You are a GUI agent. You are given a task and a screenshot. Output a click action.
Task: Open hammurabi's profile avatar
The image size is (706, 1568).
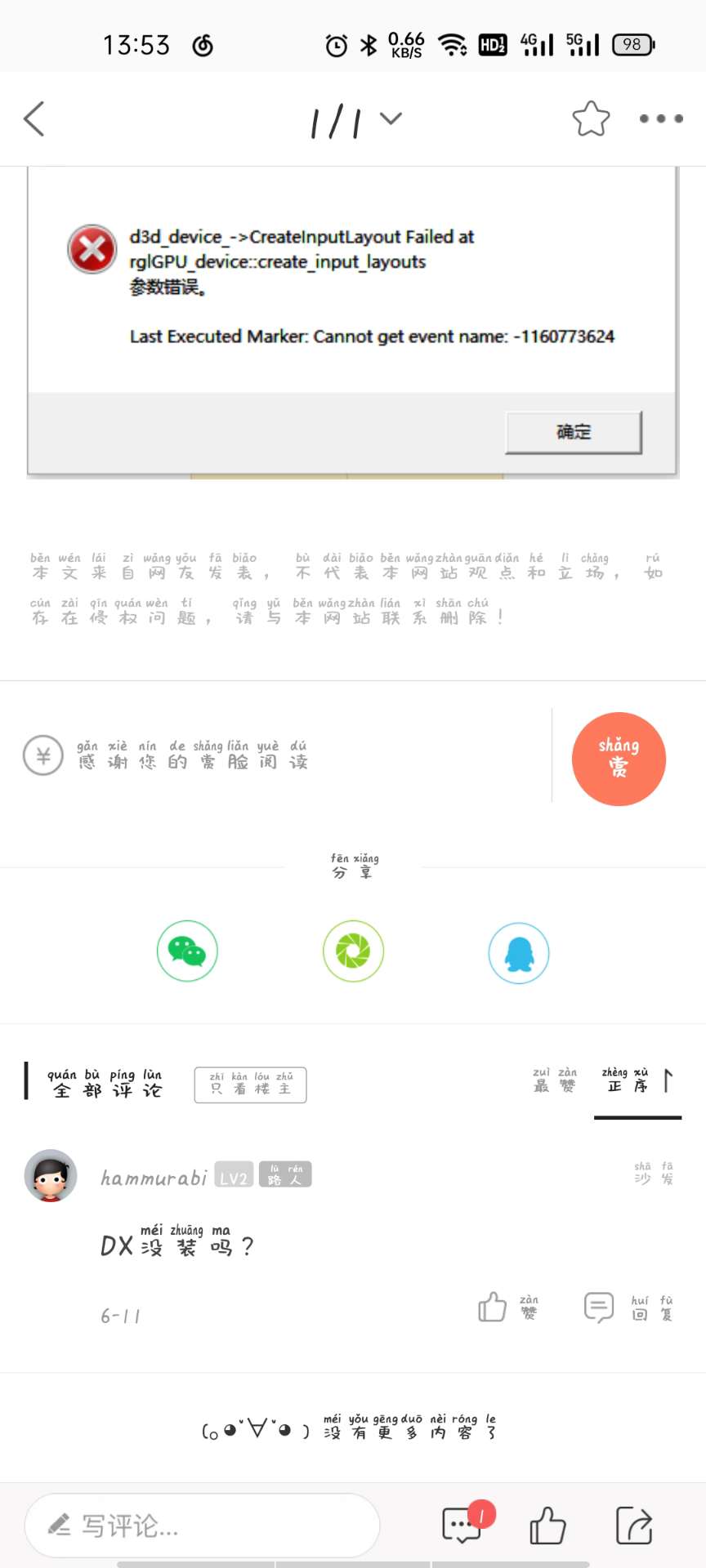(51, 1176)
